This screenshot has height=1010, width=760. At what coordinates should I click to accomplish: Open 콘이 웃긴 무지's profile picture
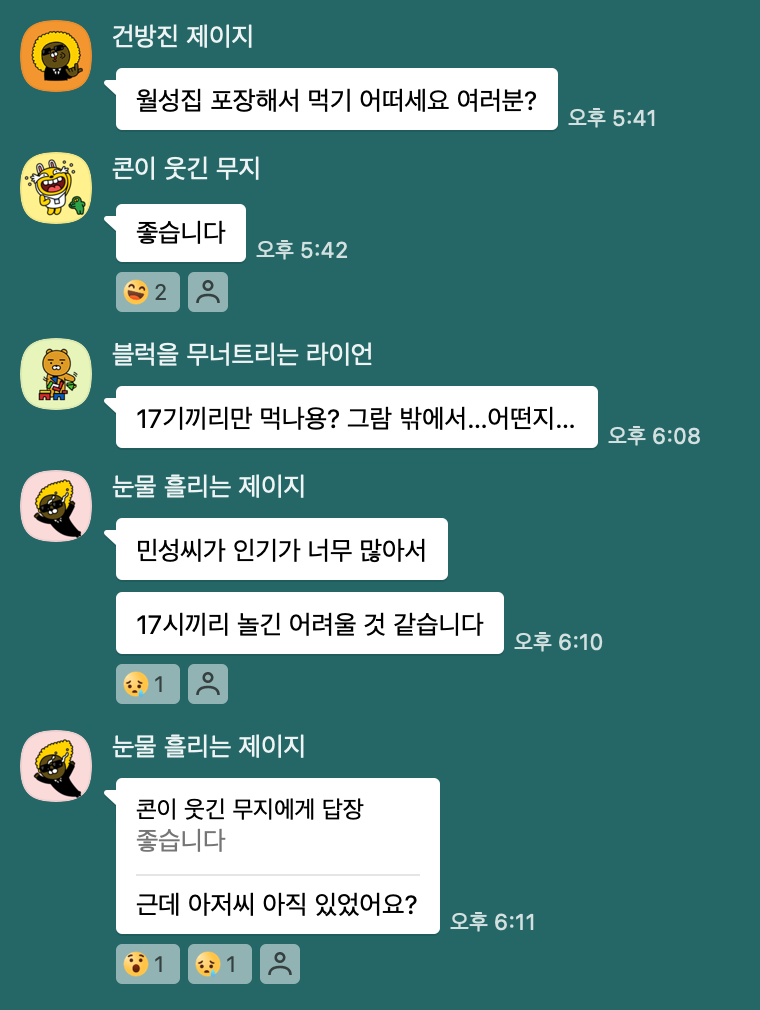(55, 189)
